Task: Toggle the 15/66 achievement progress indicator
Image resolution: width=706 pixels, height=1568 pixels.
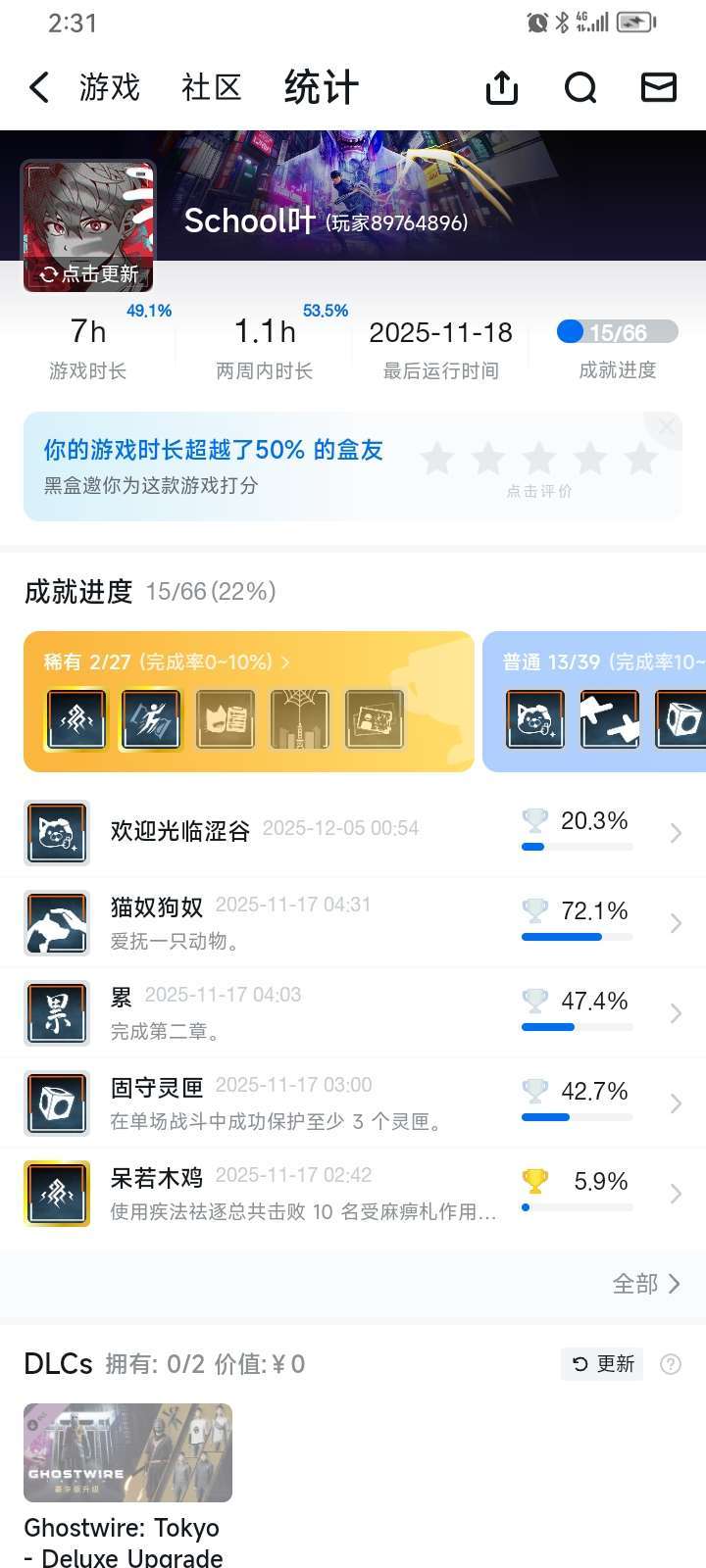Action: [618, 333]
